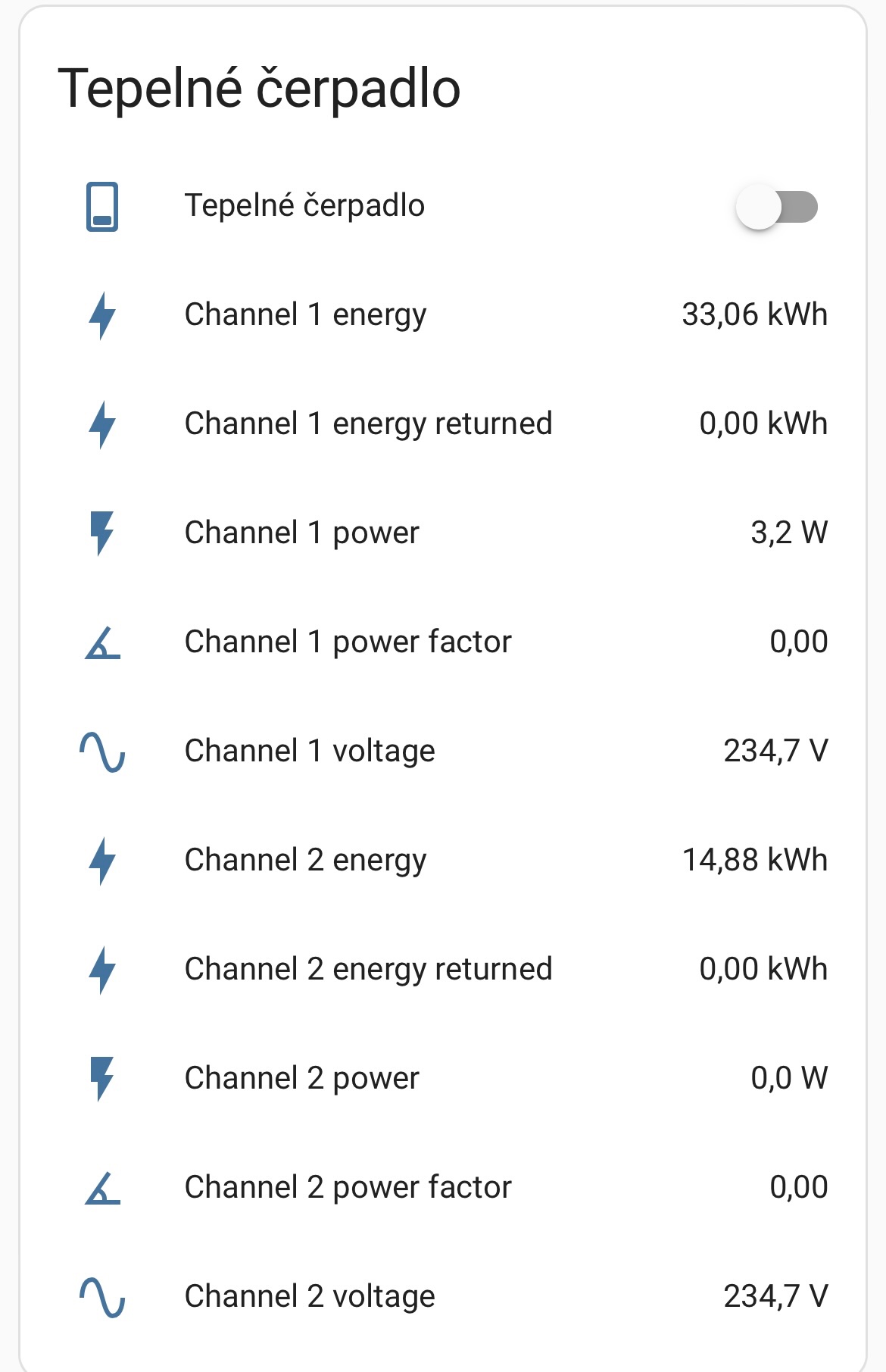Open Channel 2 energy details
Image resolution: width=886 pixels, height=1372 pixels.
(x=306, y=860)
